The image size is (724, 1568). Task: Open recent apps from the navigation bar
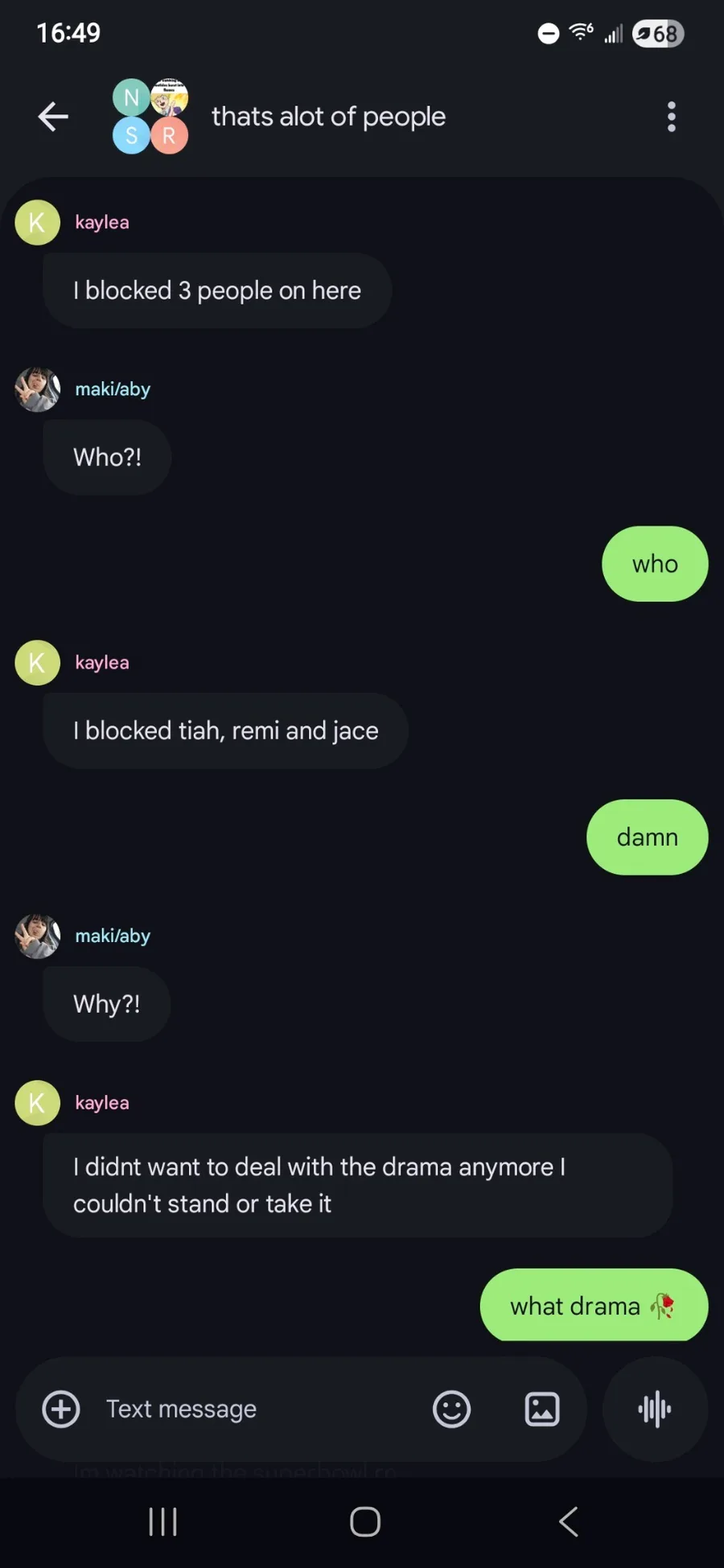162,1521
